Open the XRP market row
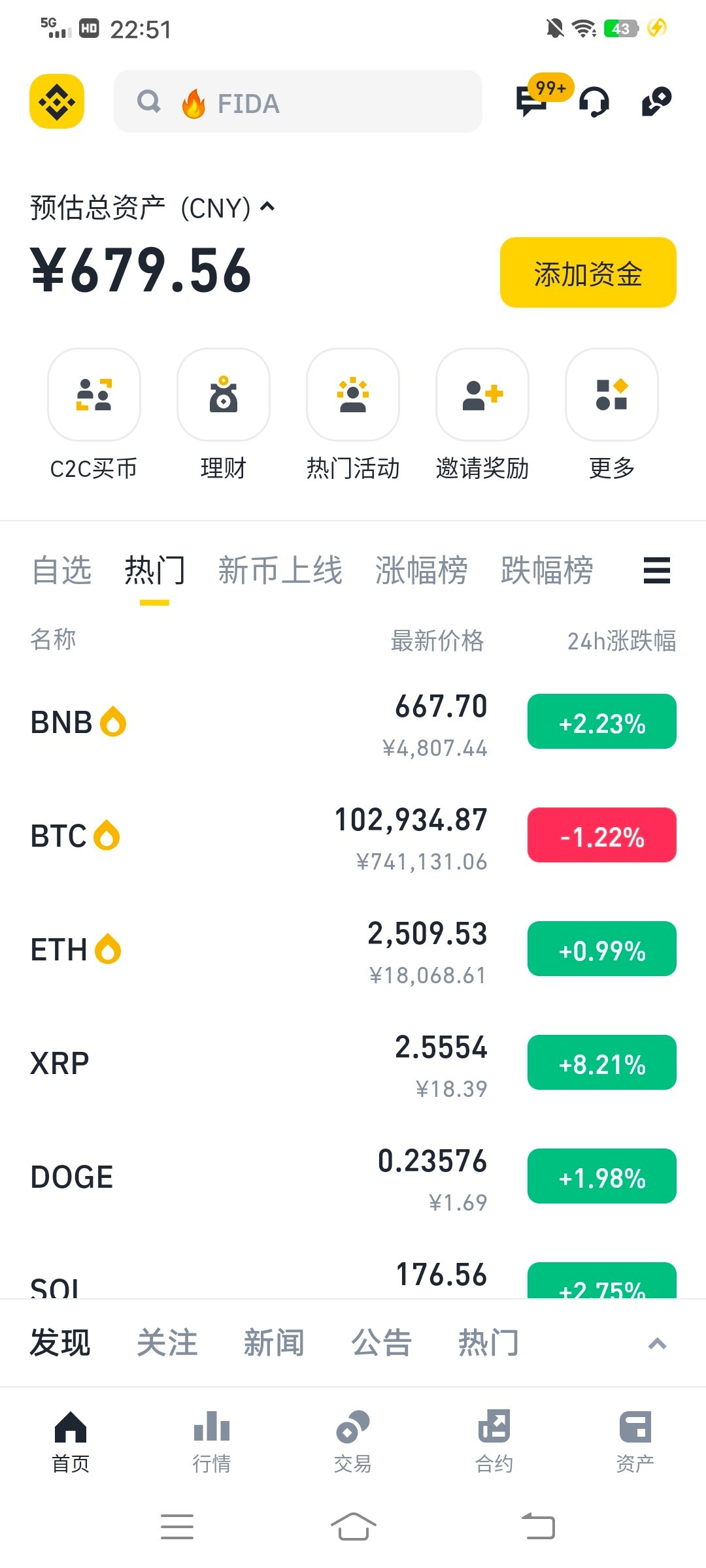The image size is (706, 1568). [261, 1064]
